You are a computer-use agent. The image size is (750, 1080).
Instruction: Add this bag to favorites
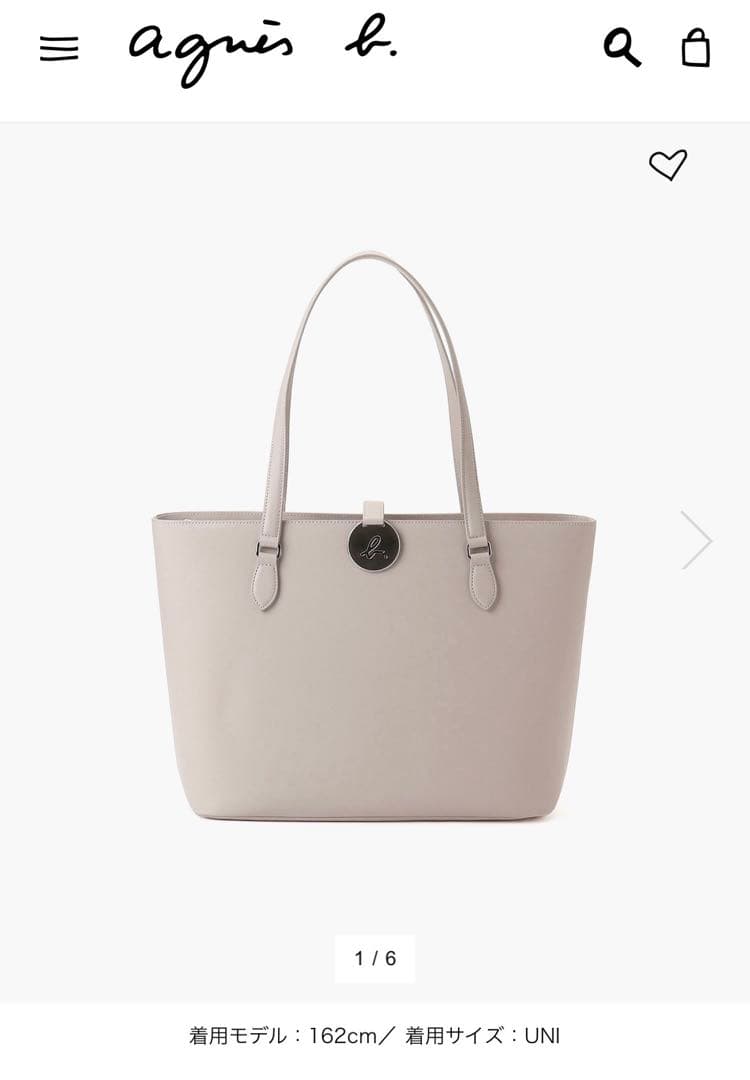pyautogui.click(x=668, y=165)
